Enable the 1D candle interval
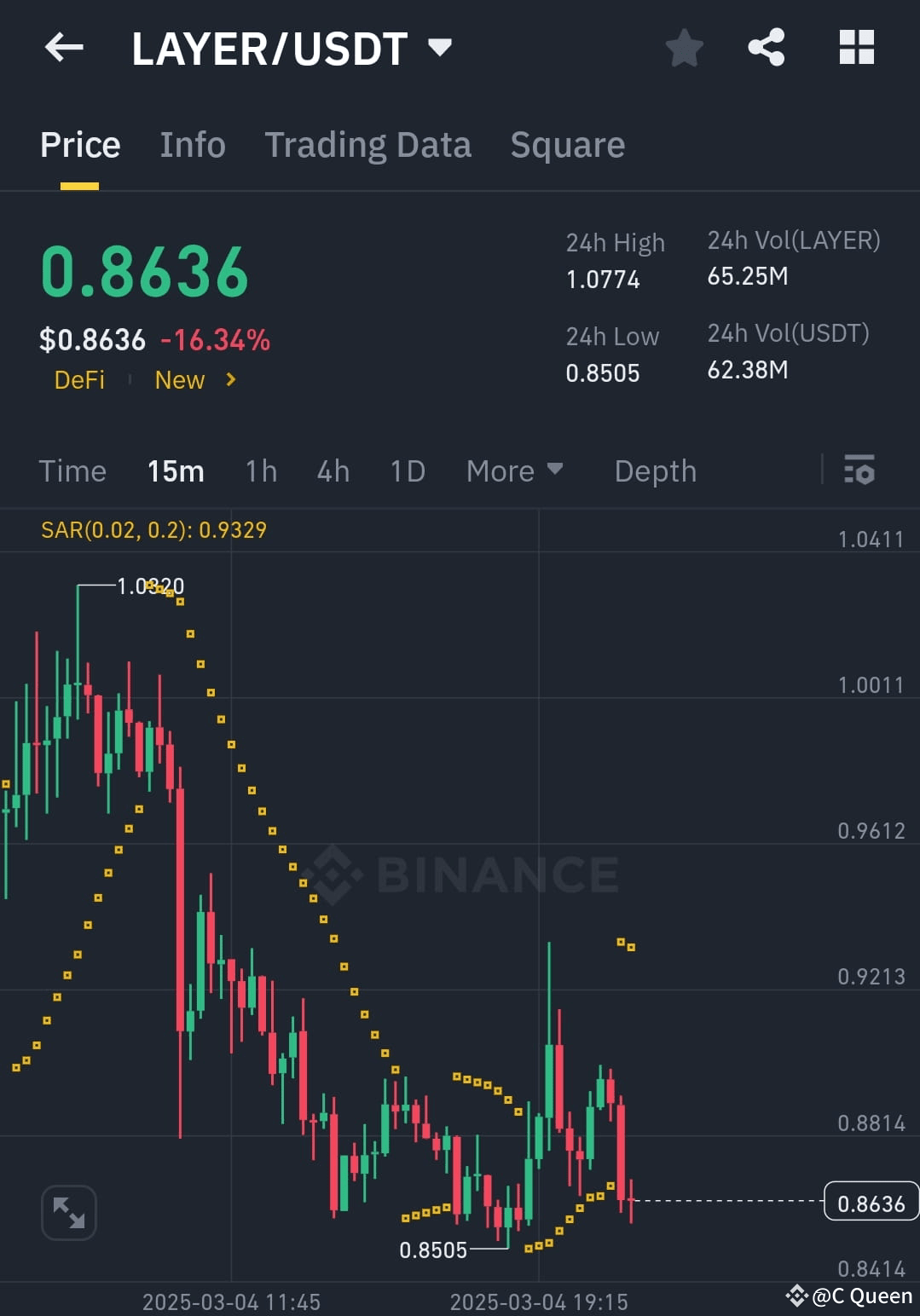Image resolution: width=920 pixels, height=1316 pixels. pos(407,470)
